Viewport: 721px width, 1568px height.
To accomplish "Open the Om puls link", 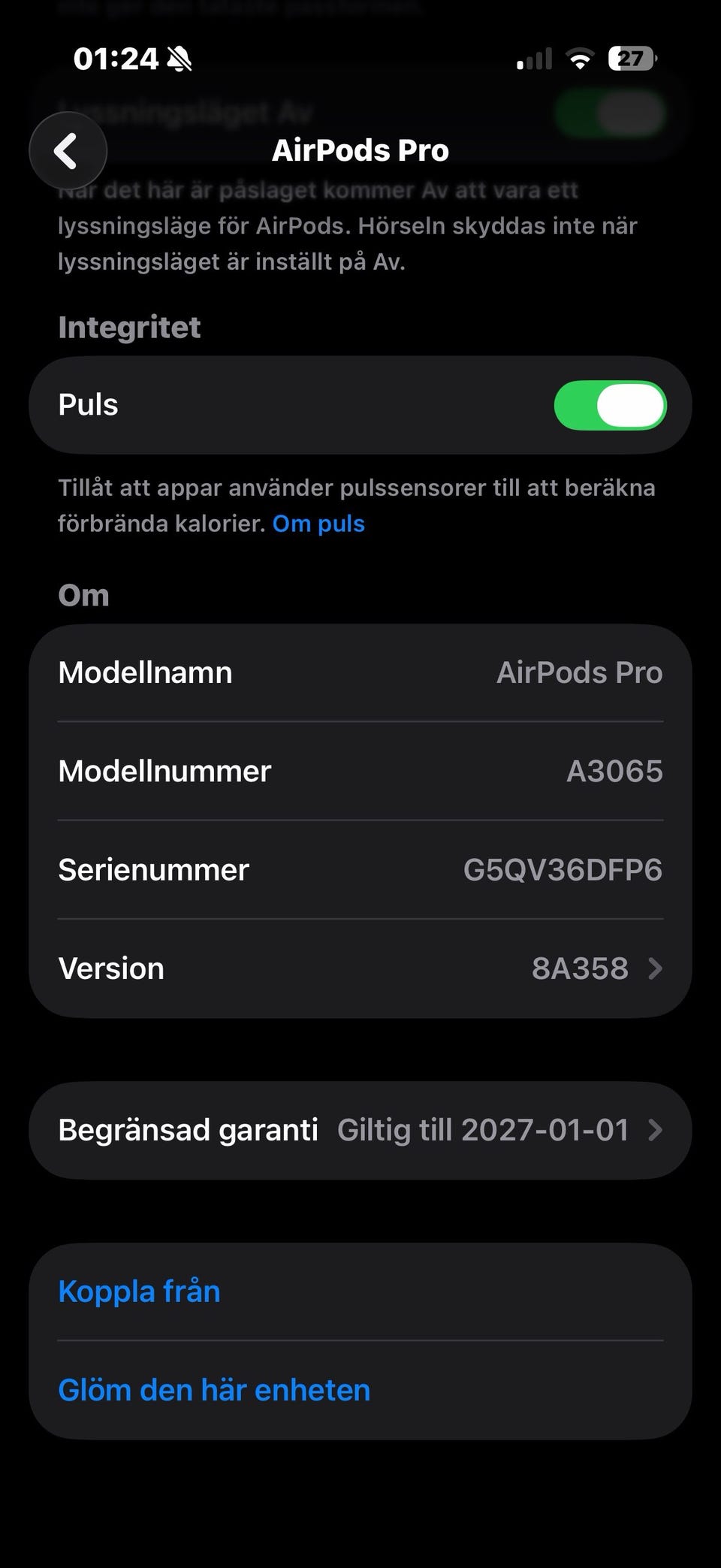I will click(x=318, y=524).
